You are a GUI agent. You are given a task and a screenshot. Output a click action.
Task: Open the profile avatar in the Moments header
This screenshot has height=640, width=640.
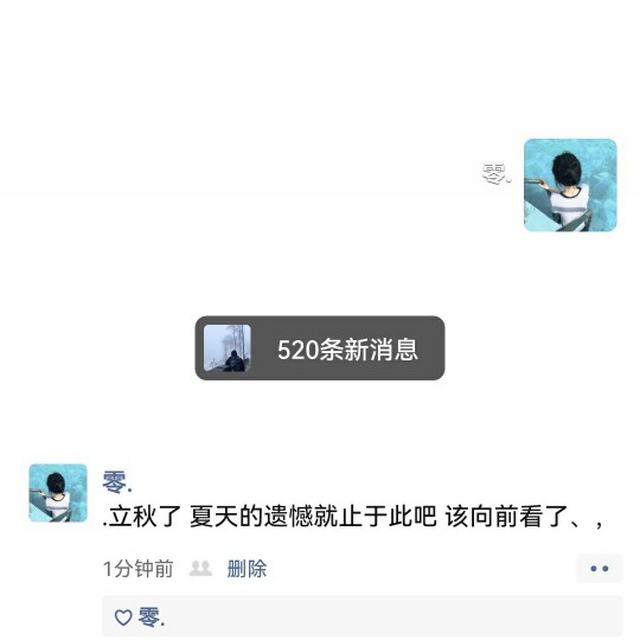(x=570, y=185)
